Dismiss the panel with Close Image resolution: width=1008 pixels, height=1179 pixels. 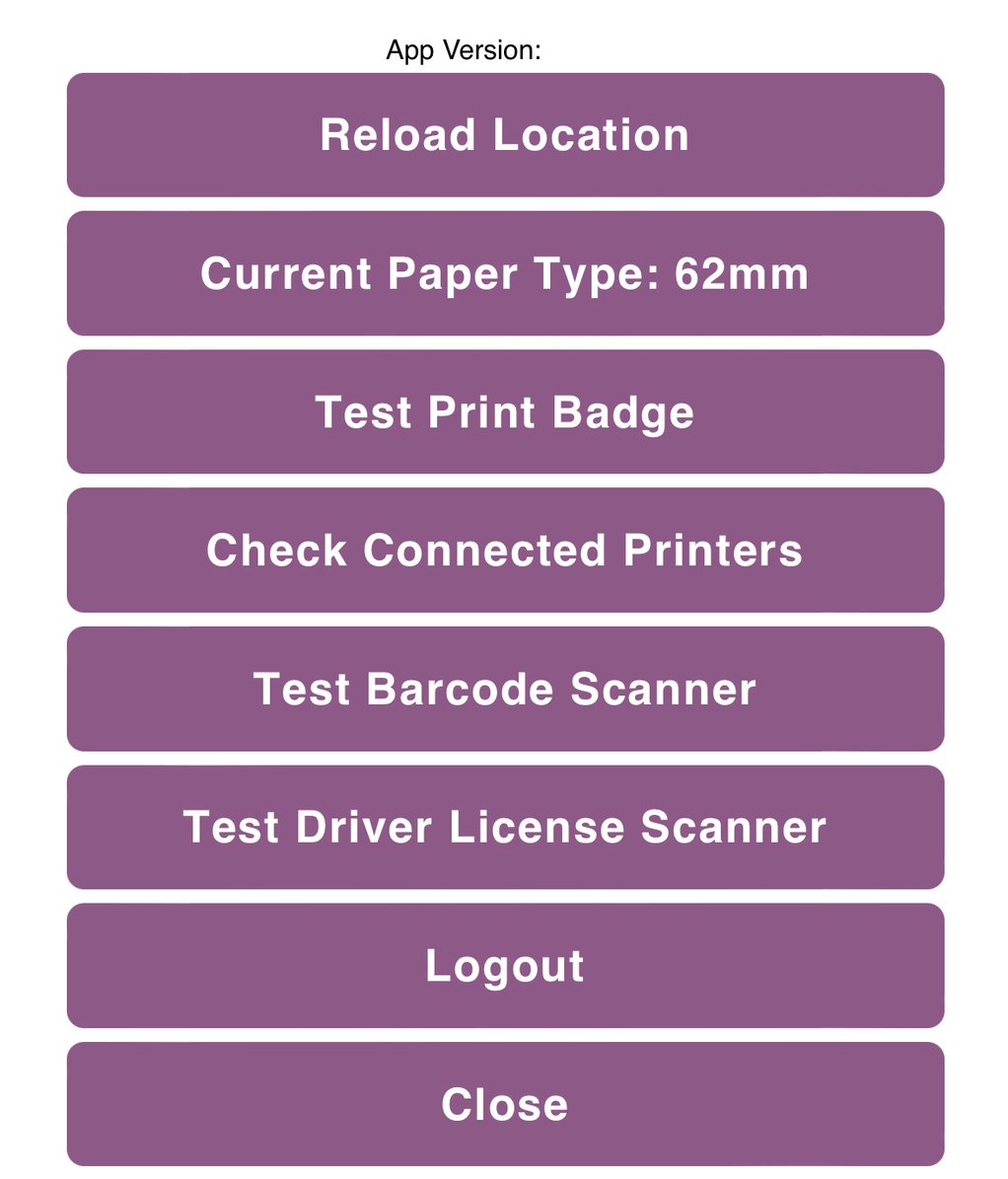(504, 1104)
